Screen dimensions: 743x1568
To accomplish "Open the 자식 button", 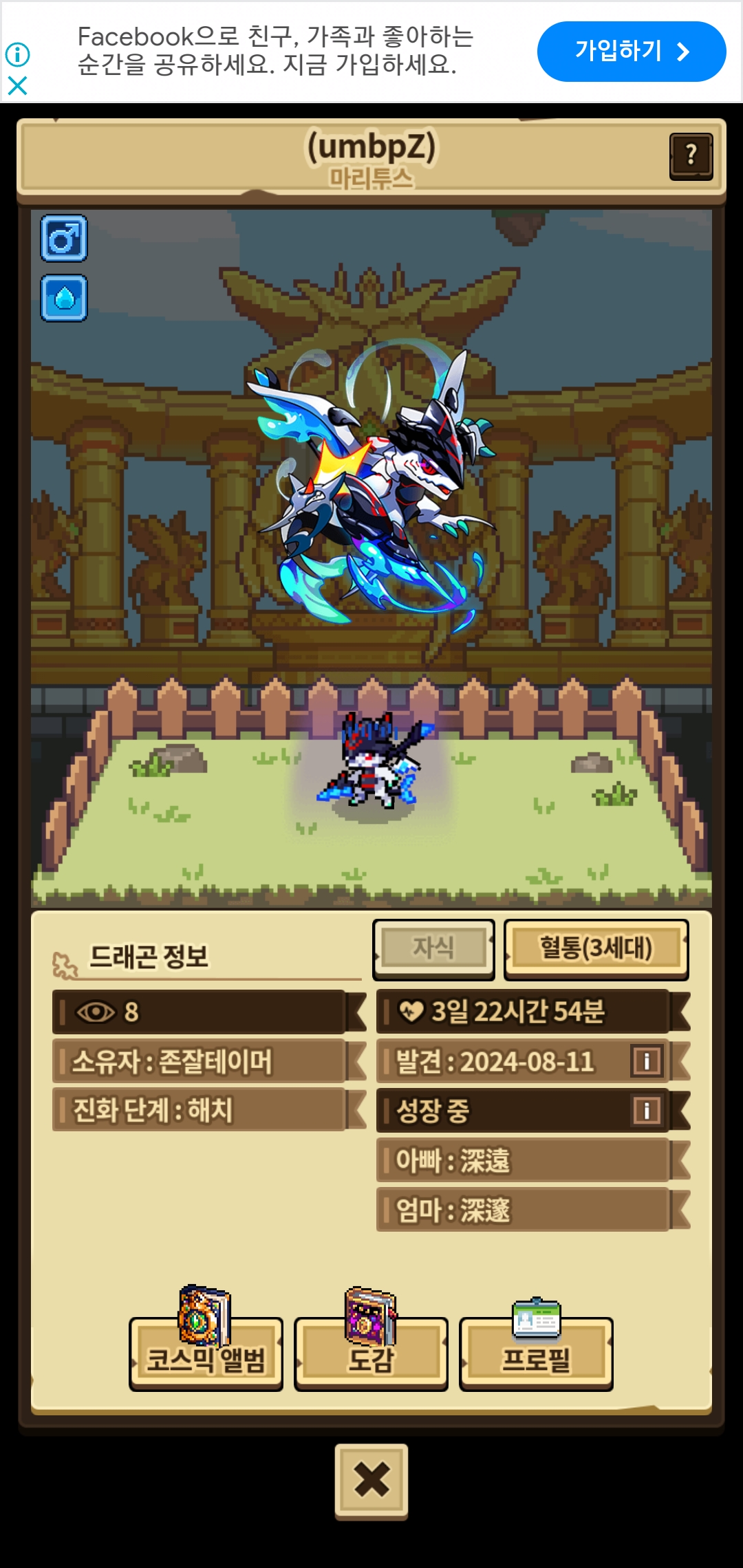I will click(433, 948).
